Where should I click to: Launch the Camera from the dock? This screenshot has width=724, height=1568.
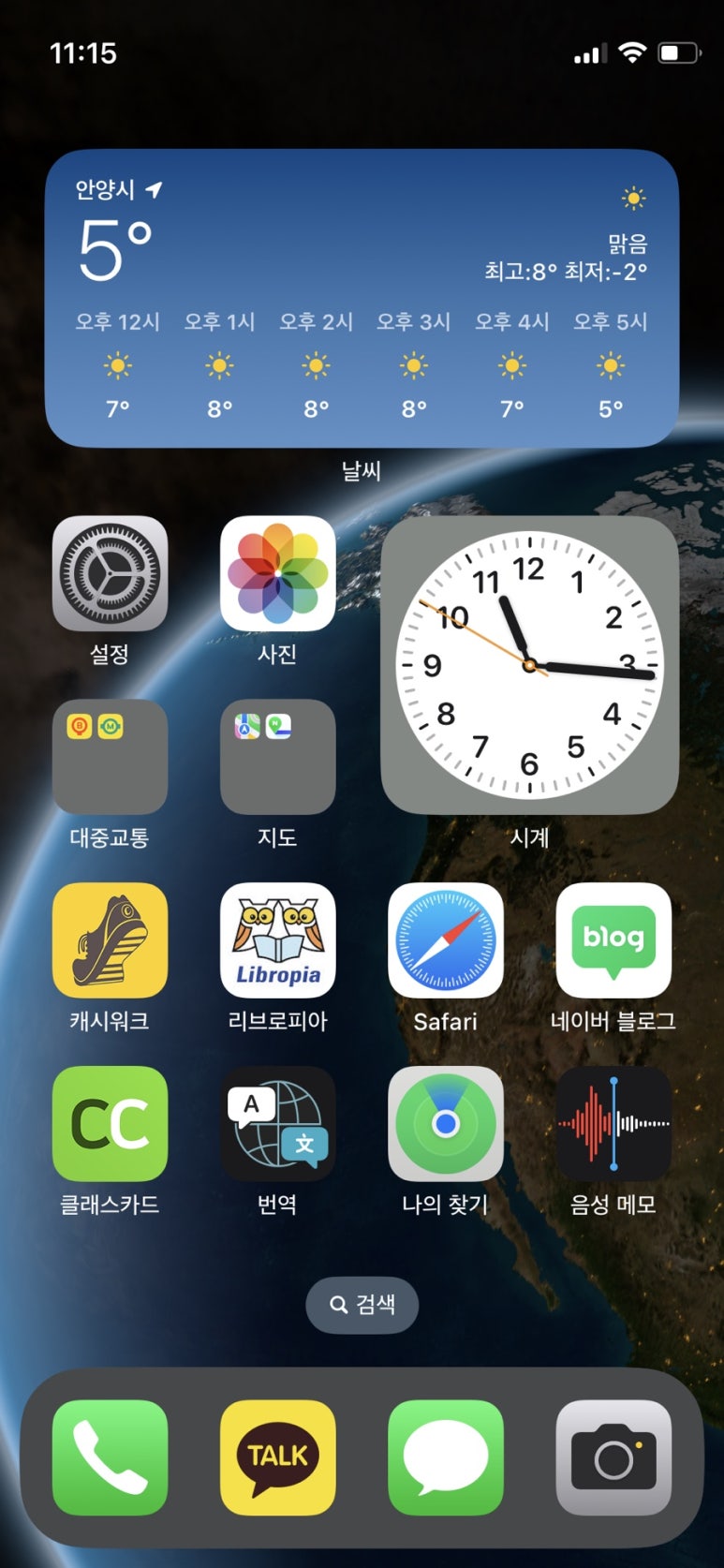(613, 1457)
